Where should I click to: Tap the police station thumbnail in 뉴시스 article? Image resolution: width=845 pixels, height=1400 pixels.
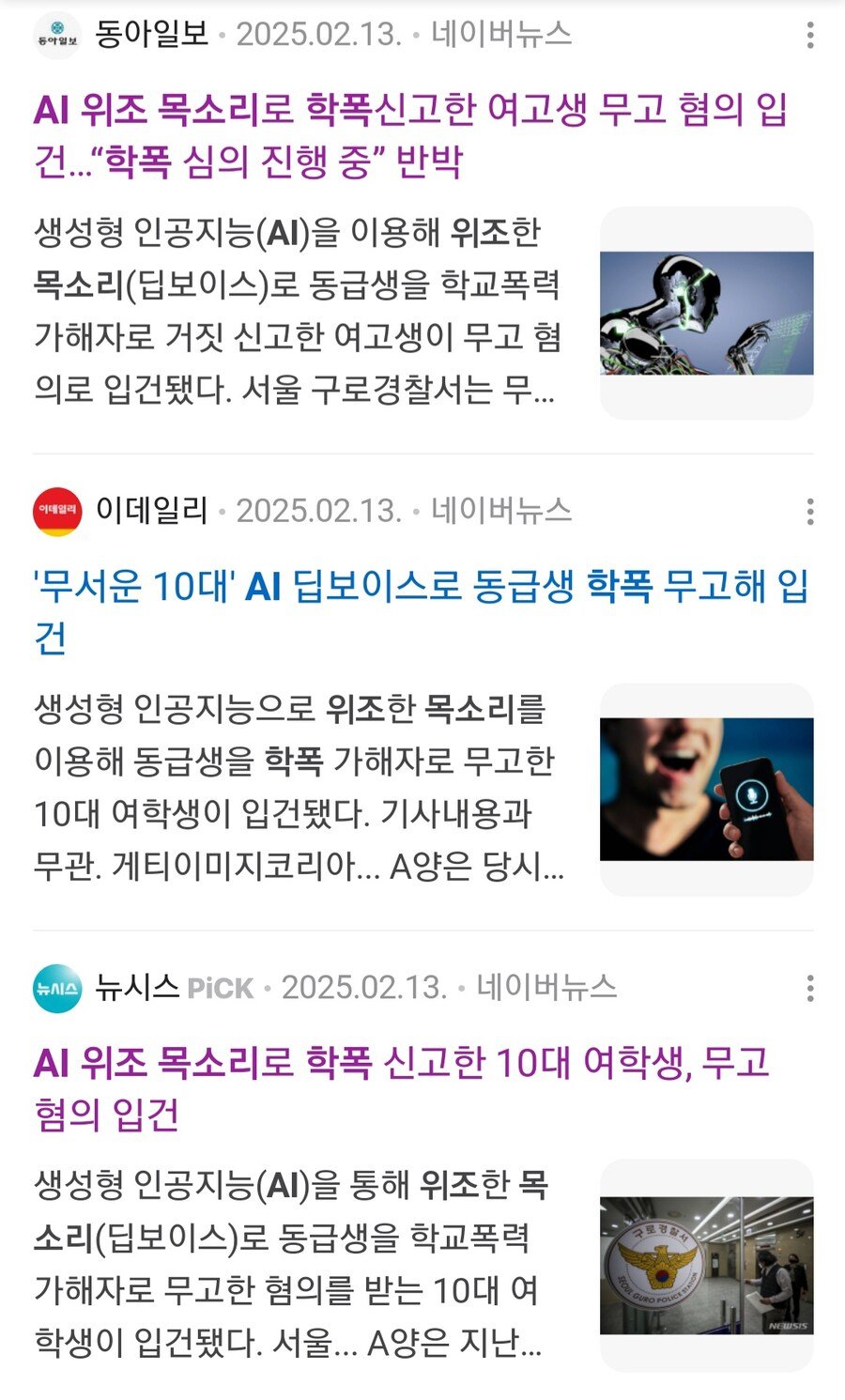pos(706,1265)
